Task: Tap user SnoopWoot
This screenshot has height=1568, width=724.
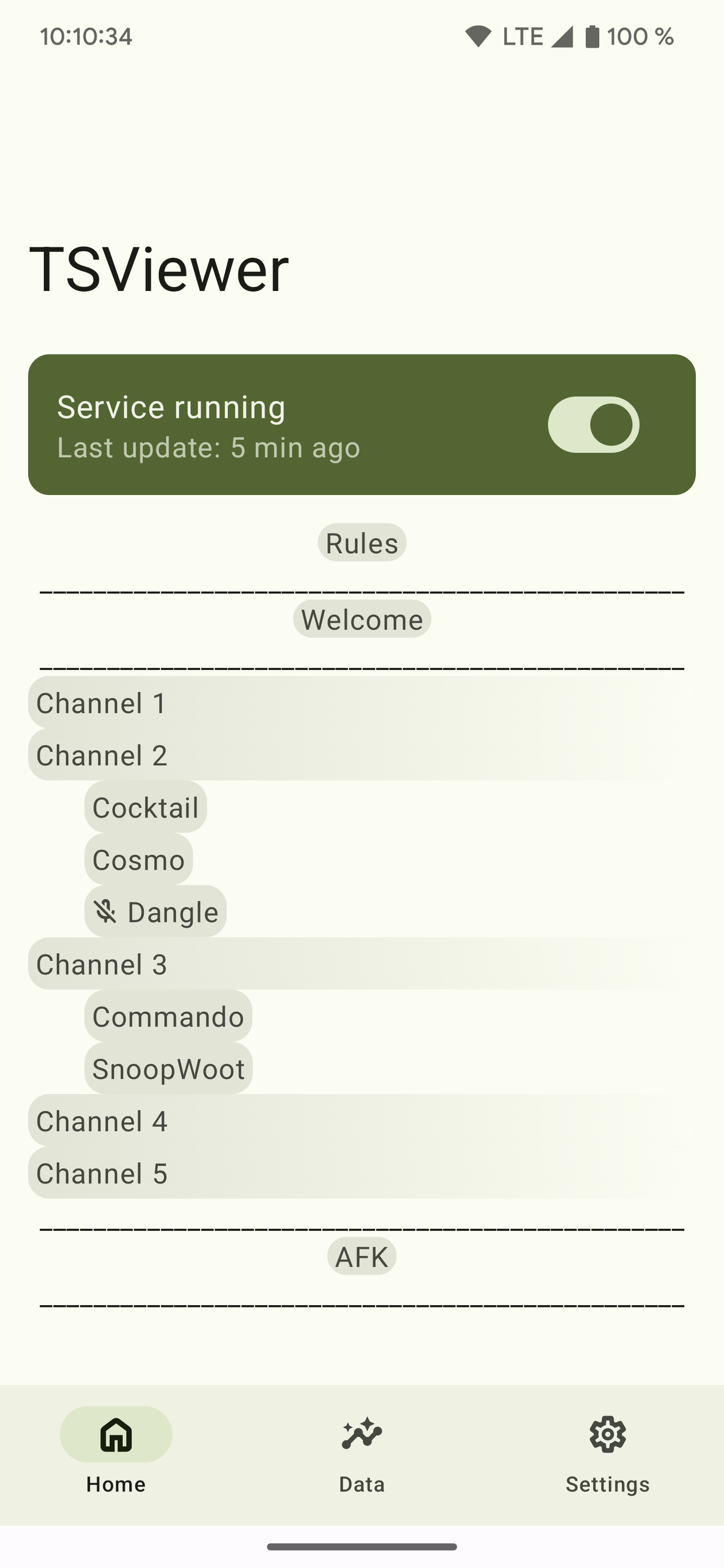Action: [x=168, y=1068]
